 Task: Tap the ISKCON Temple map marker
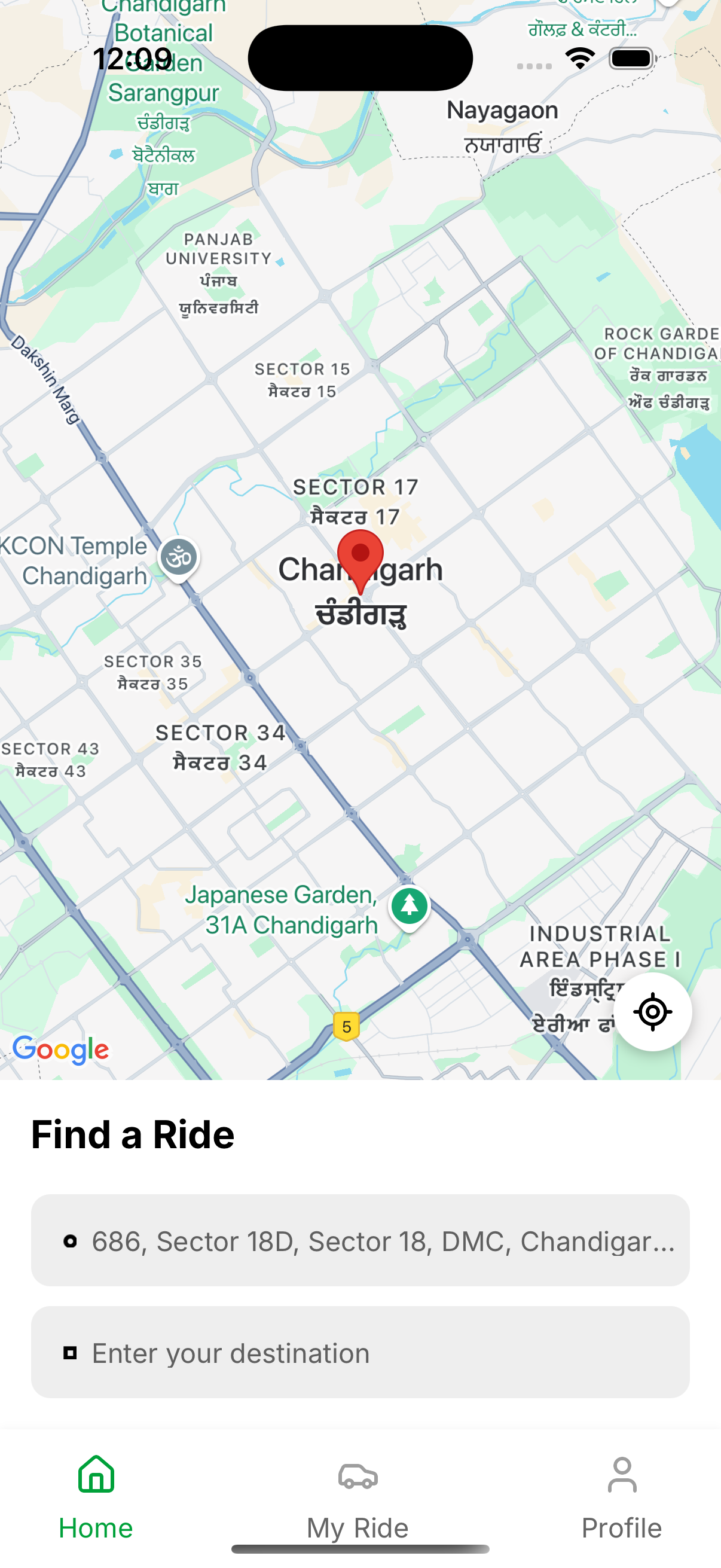[179, 557]
